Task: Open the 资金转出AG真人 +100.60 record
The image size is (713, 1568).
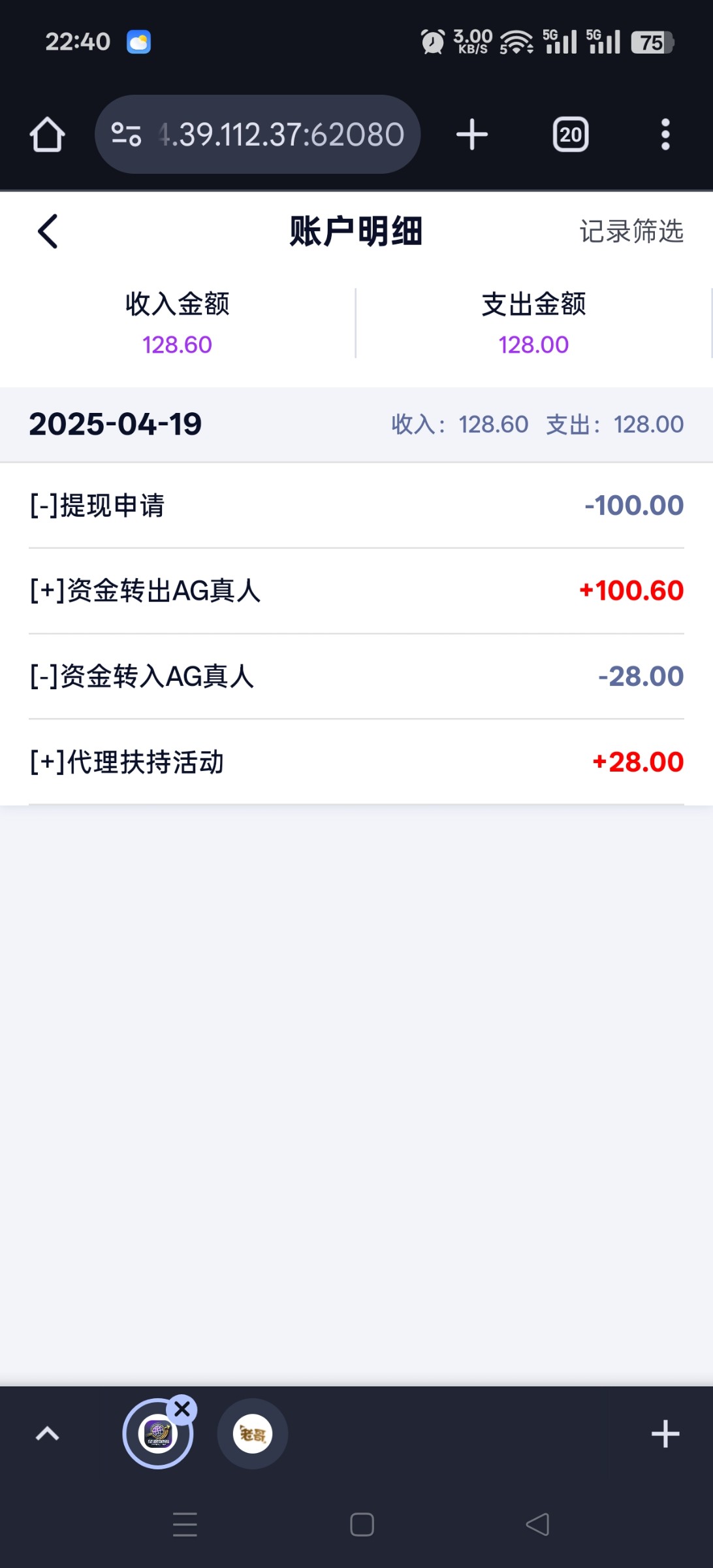Action: click(x=356, y=591)
